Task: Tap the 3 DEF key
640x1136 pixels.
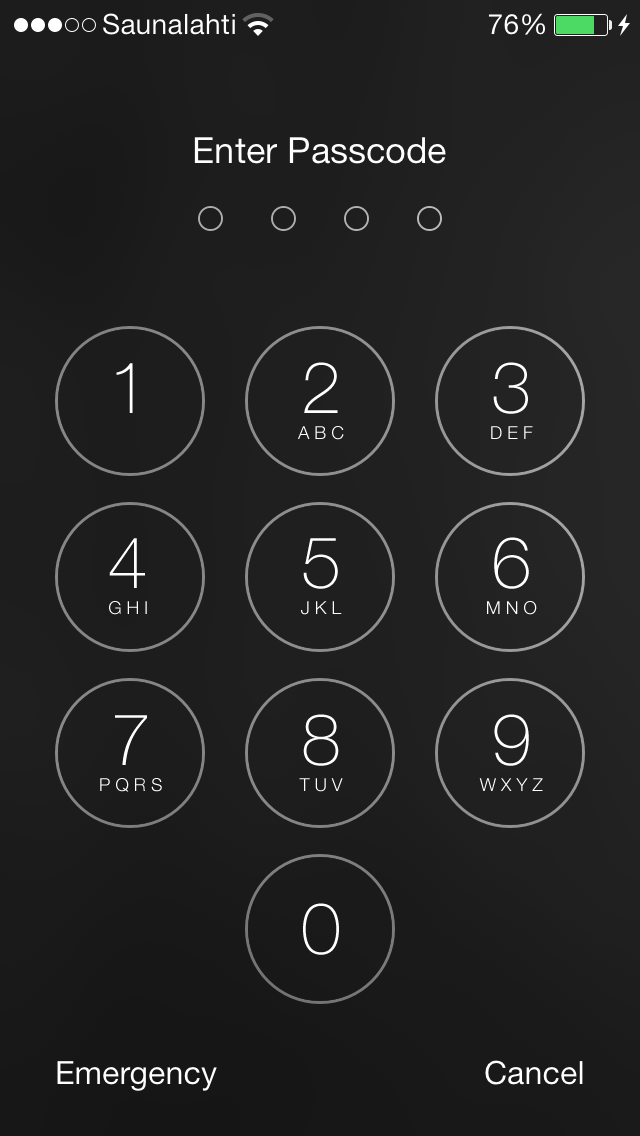Action: tap(510, 401)
